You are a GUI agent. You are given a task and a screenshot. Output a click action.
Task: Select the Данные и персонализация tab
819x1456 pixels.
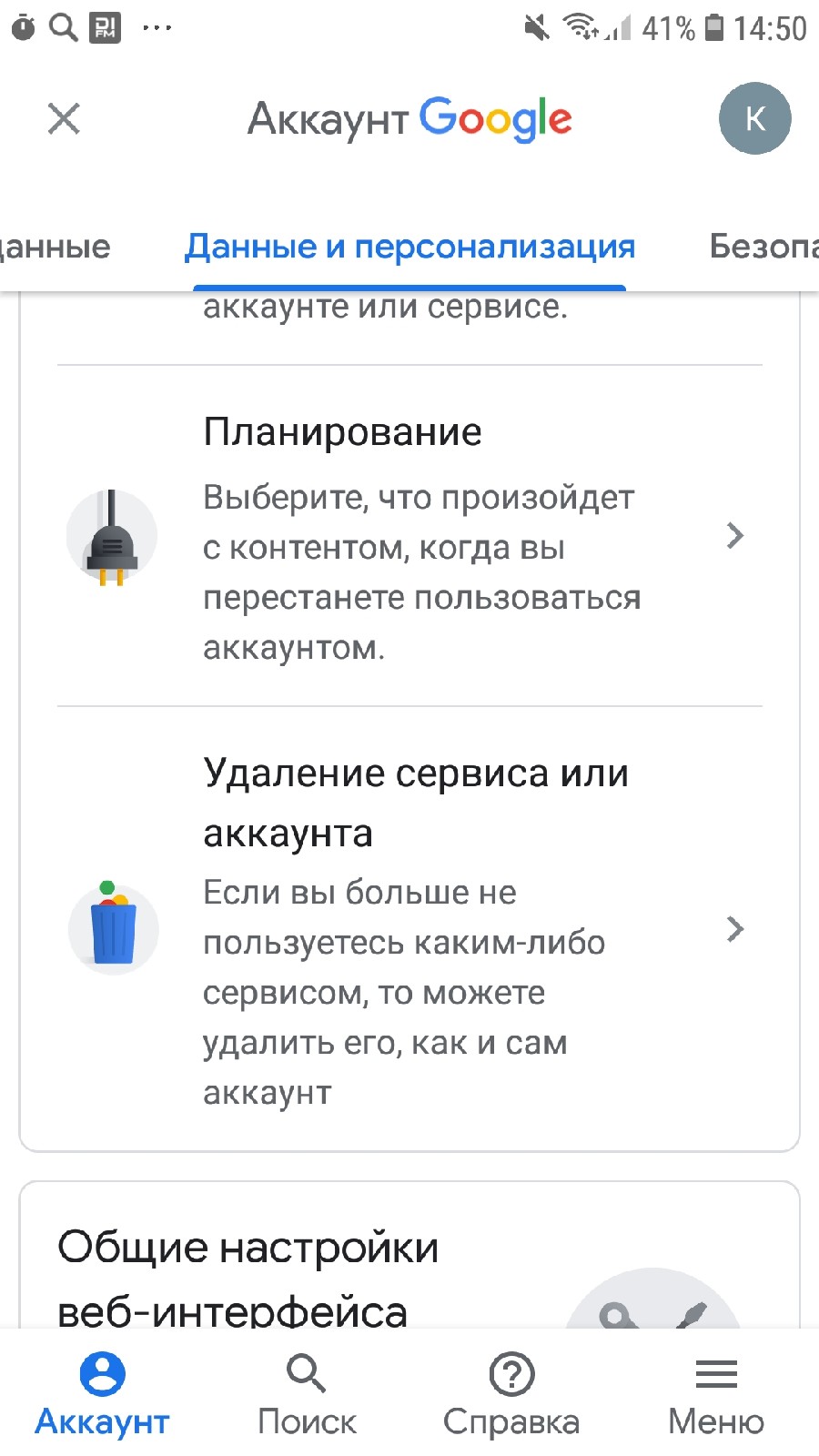[x=409, y=247]
